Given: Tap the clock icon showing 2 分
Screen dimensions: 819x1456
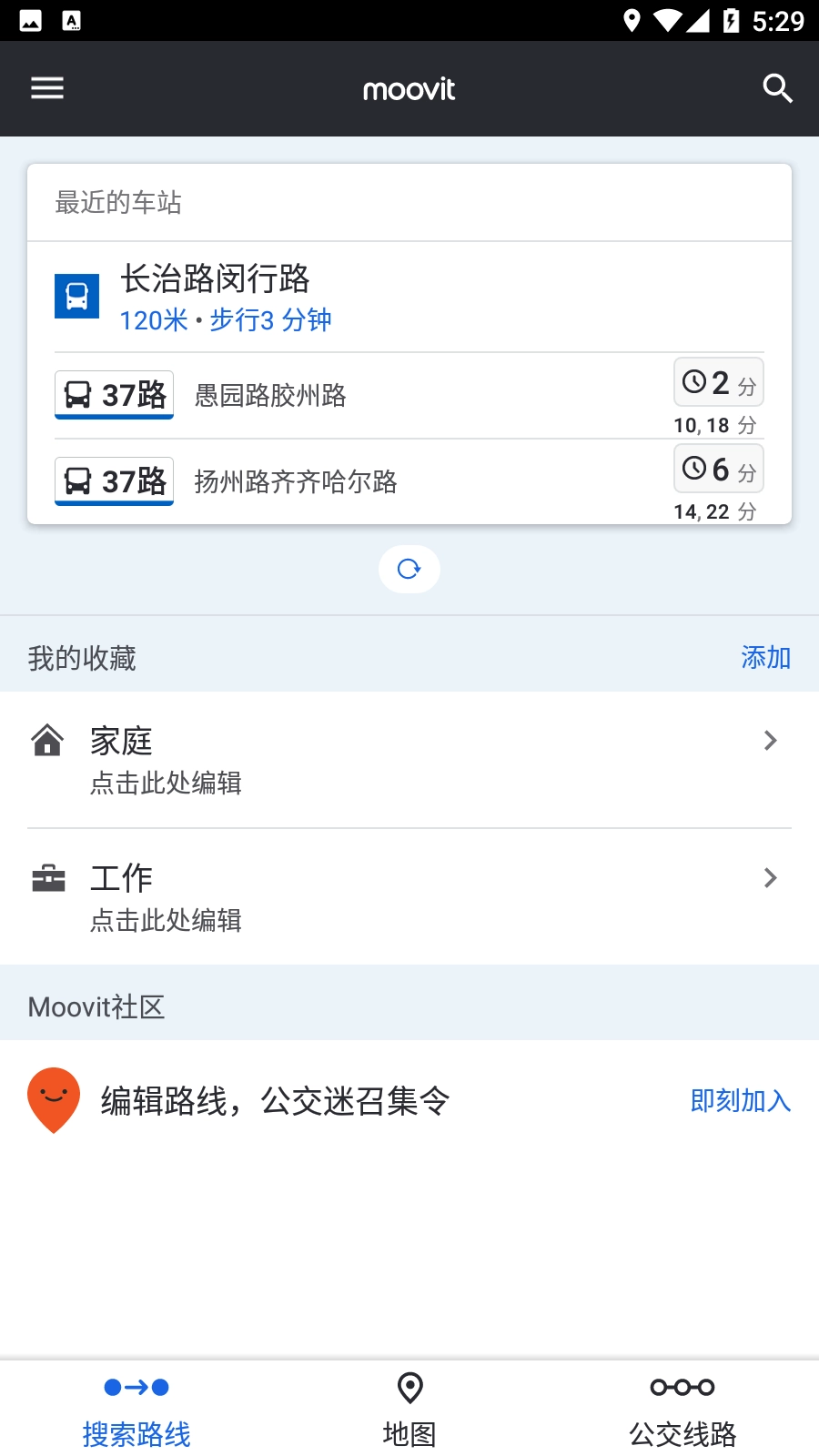Looking at the screenshot, I should coord(693,381).
